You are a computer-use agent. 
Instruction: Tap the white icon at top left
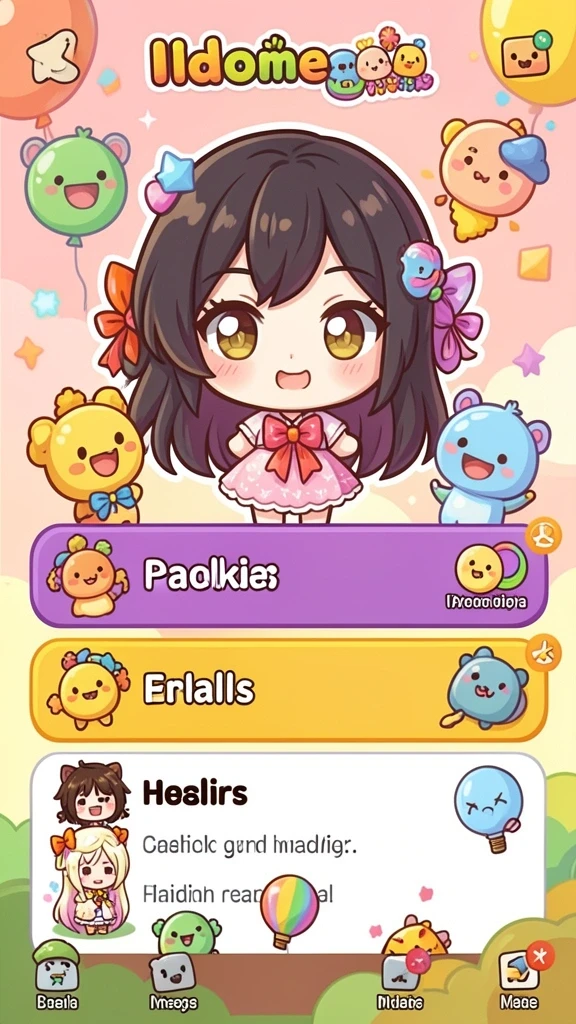[51, 58]
